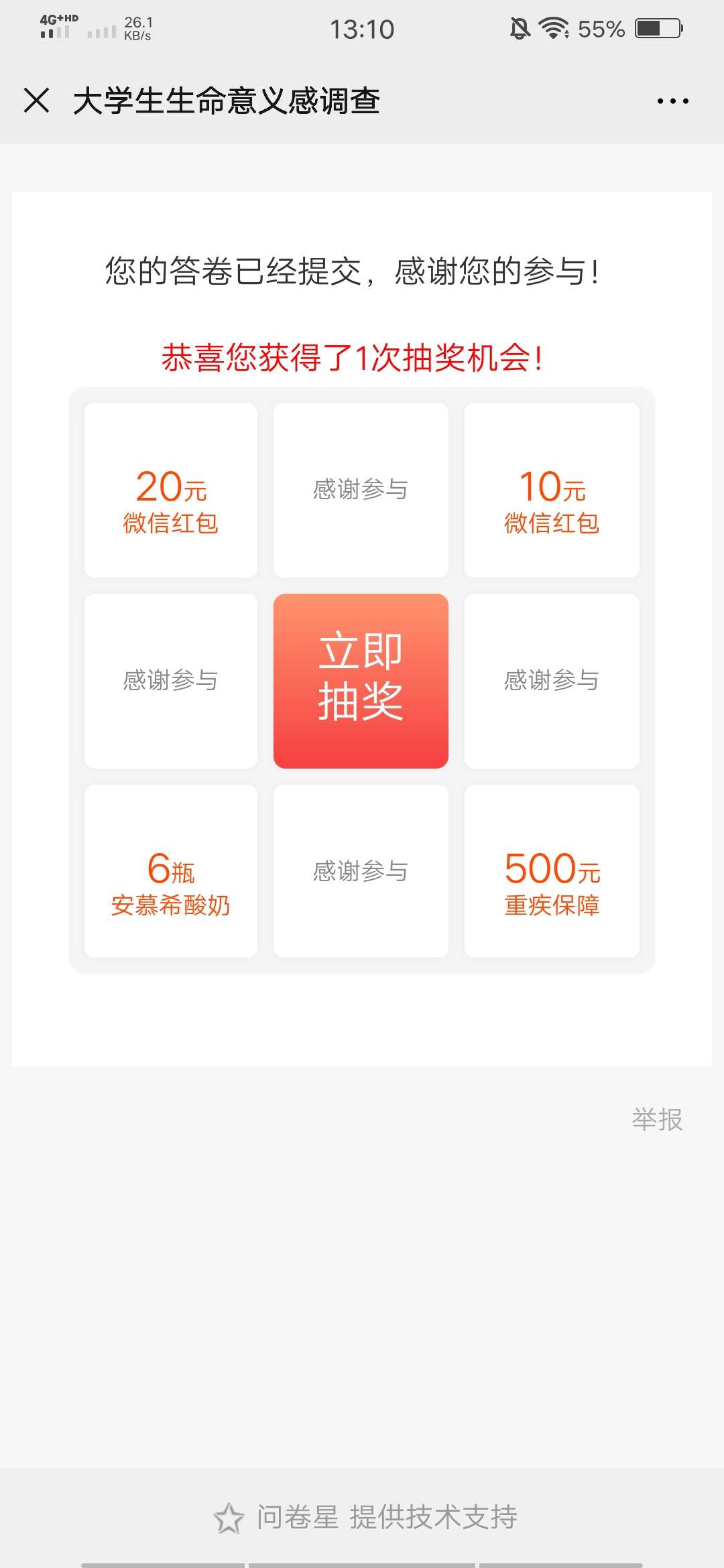Image resolution: width=724 pixels, height=1568 pixels.
Task: Tap 立即抽奖 to draw the lottery
Action: [x=361, y=680]
